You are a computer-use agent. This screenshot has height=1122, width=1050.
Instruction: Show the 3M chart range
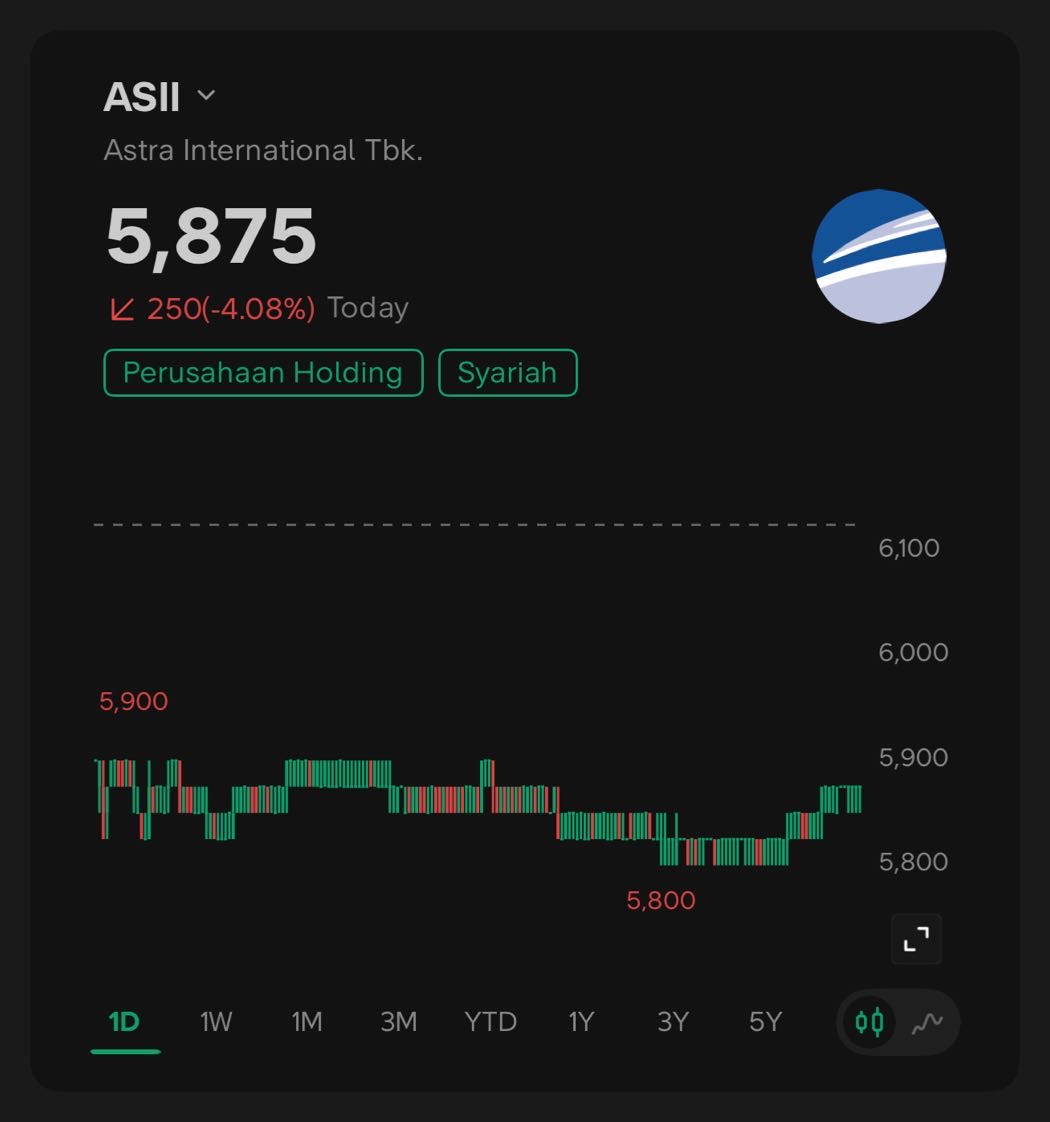pos(398,1022)
